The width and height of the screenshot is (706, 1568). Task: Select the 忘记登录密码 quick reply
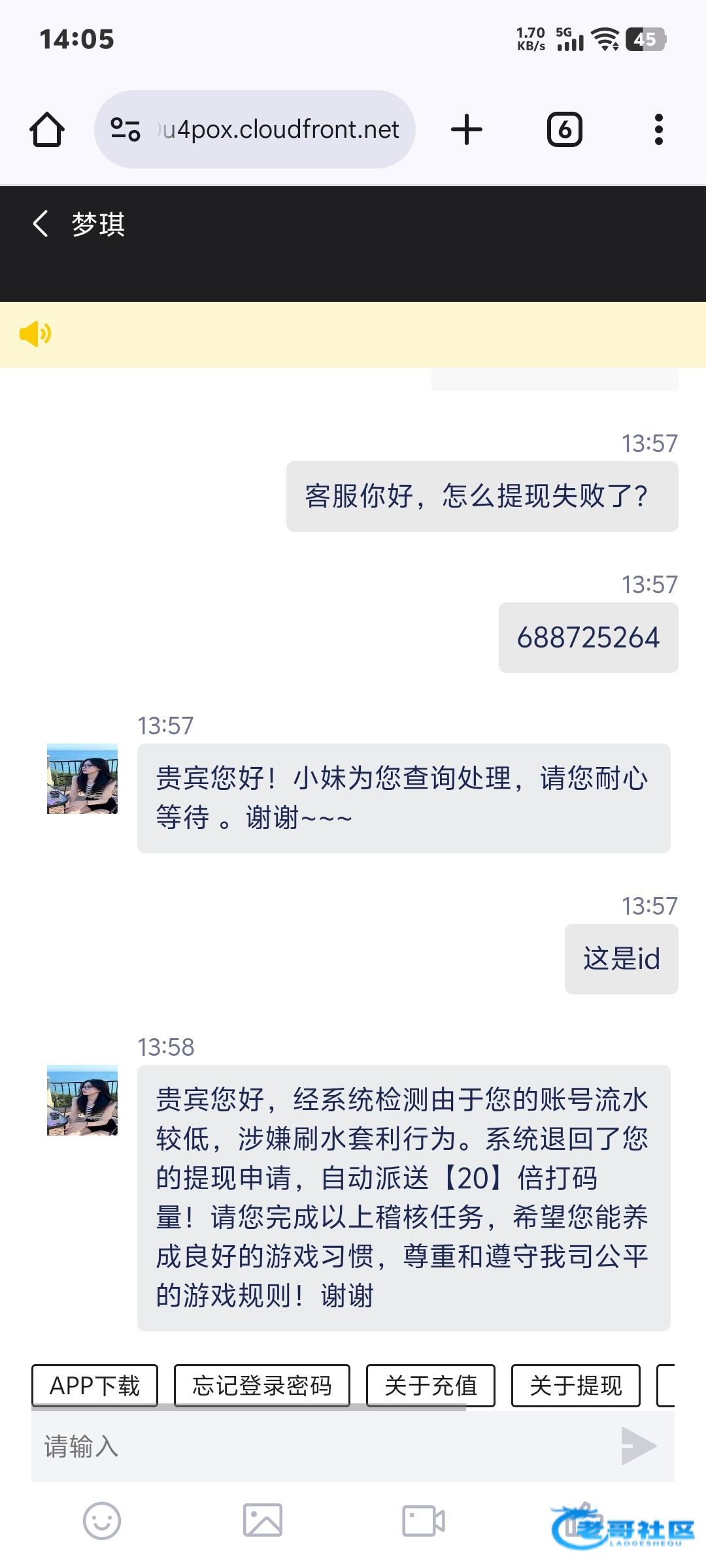[x=261, y=1385]
